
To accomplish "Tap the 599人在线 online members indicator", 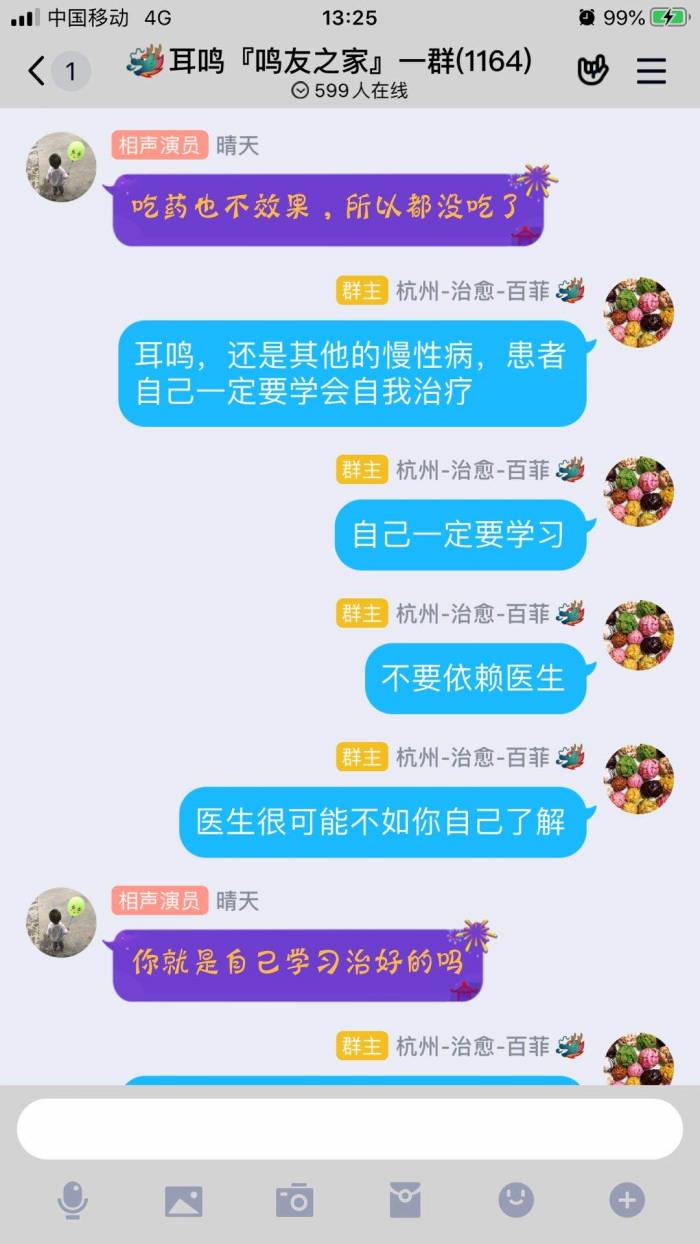I will [x=349, y=91].
